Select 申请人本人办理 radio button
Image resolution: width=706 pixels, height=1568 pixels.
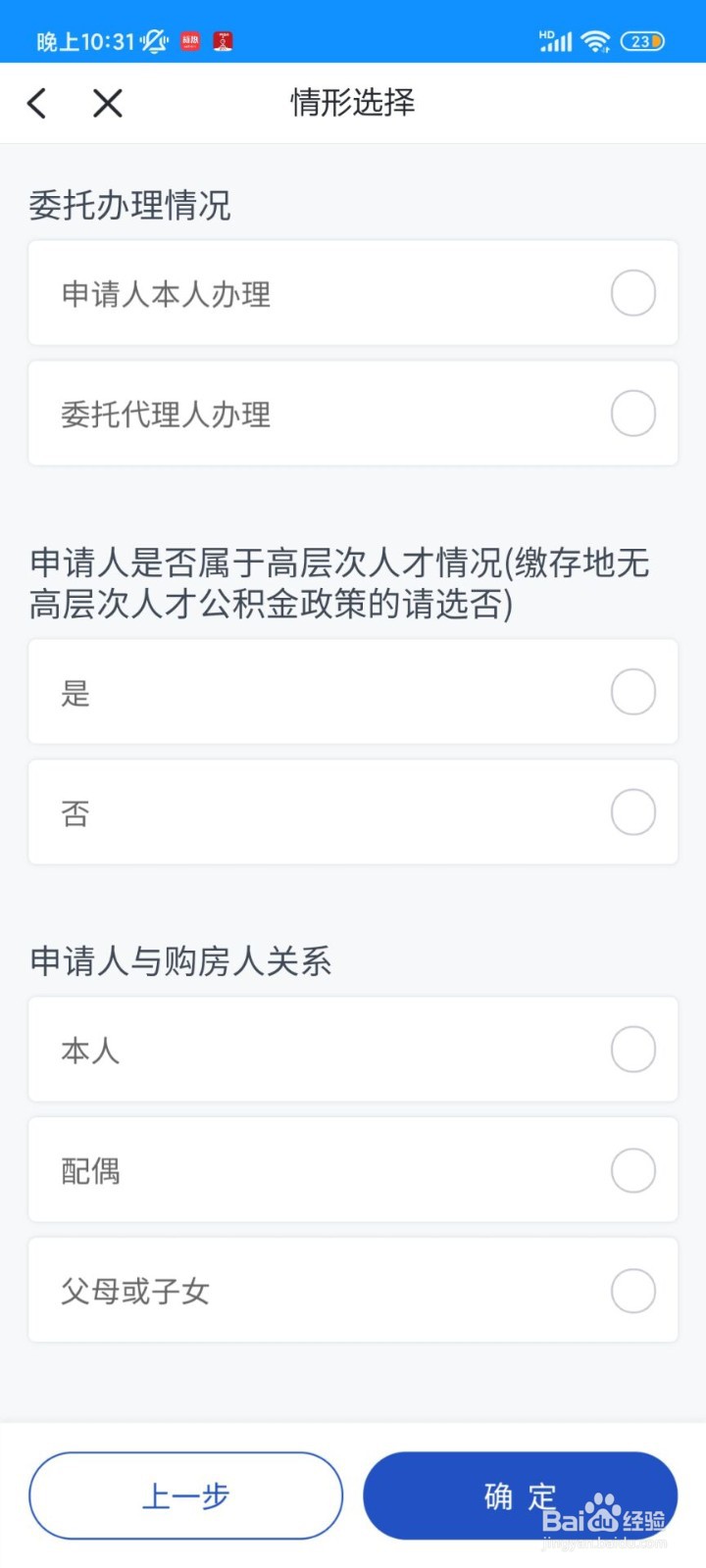click(632, 292)
